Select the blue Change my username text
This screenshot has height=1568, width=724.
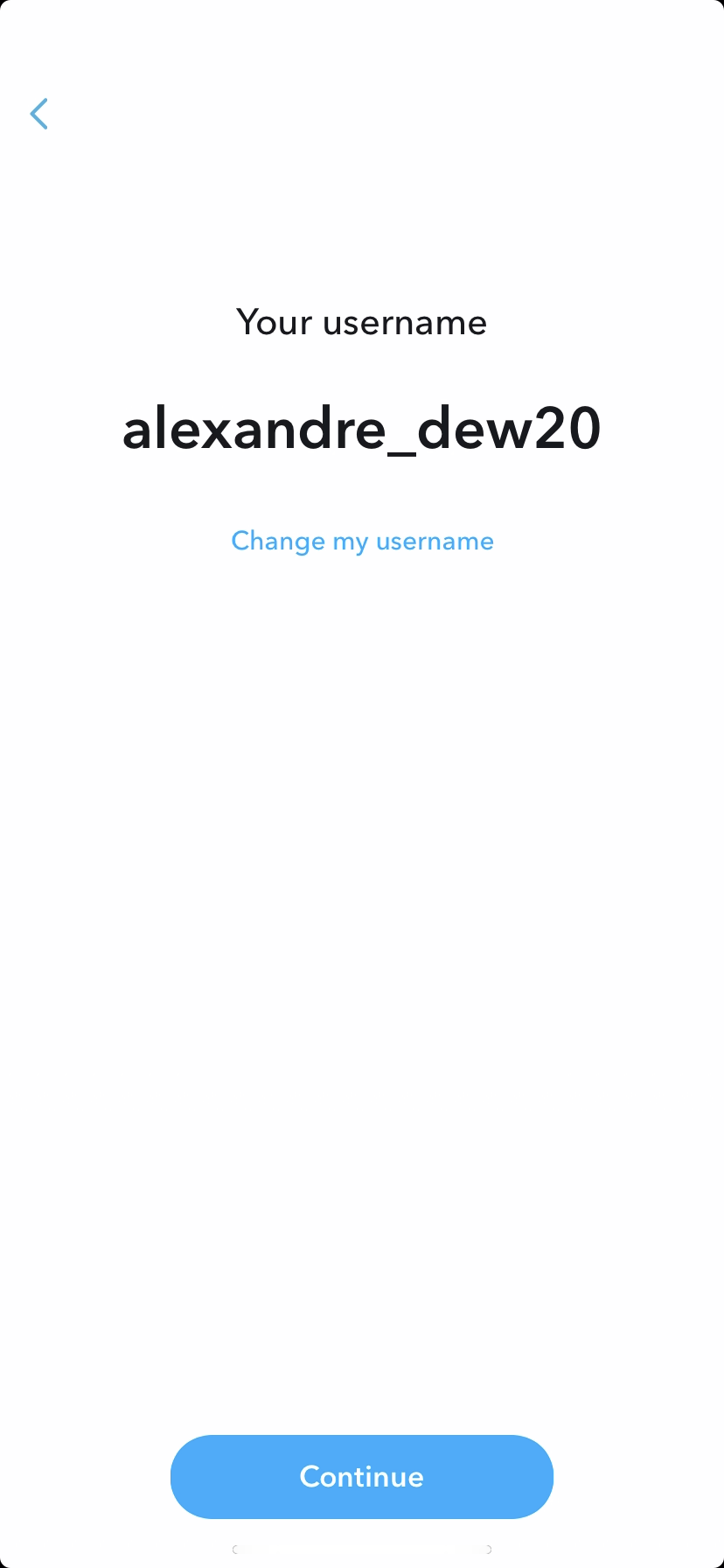point(362,541)
